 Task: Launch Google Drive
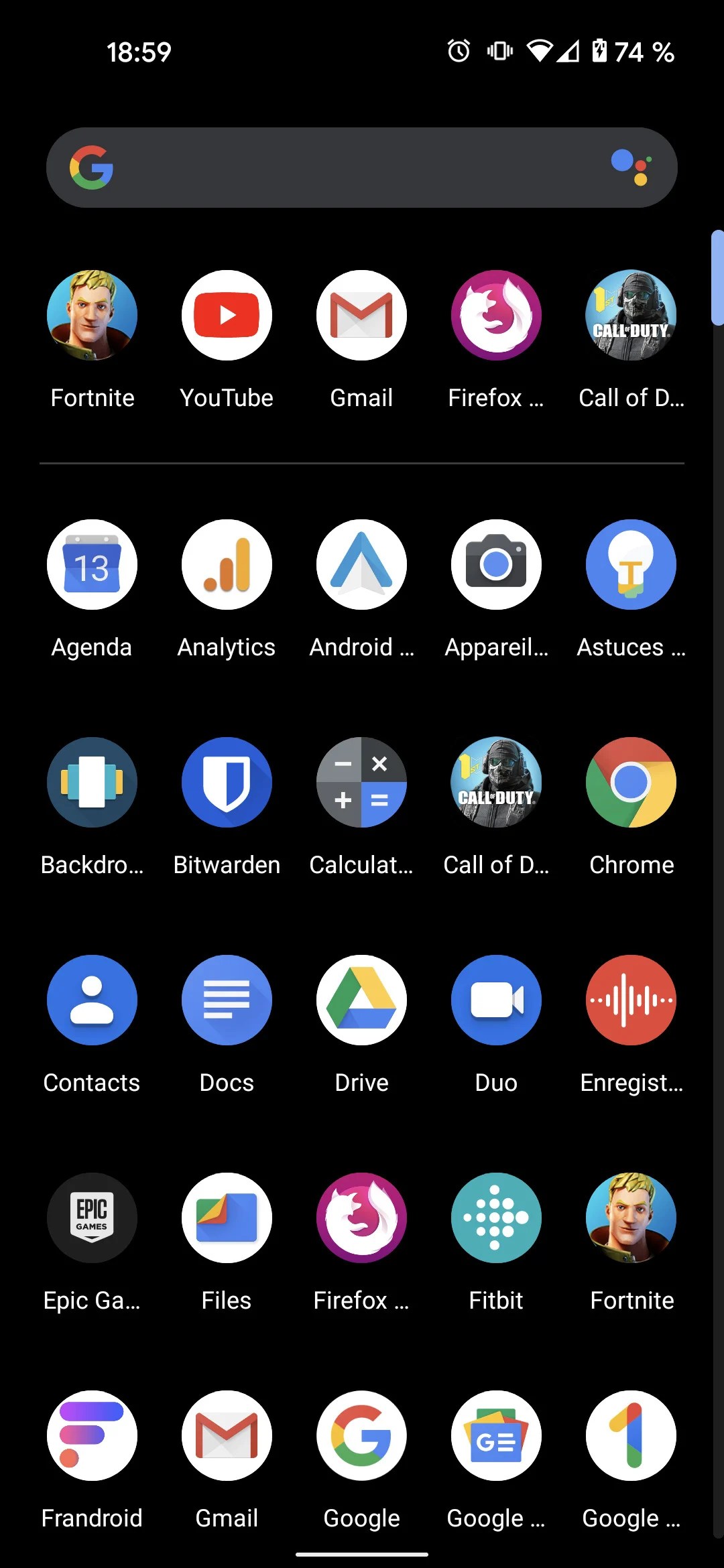coord(361,1000)
